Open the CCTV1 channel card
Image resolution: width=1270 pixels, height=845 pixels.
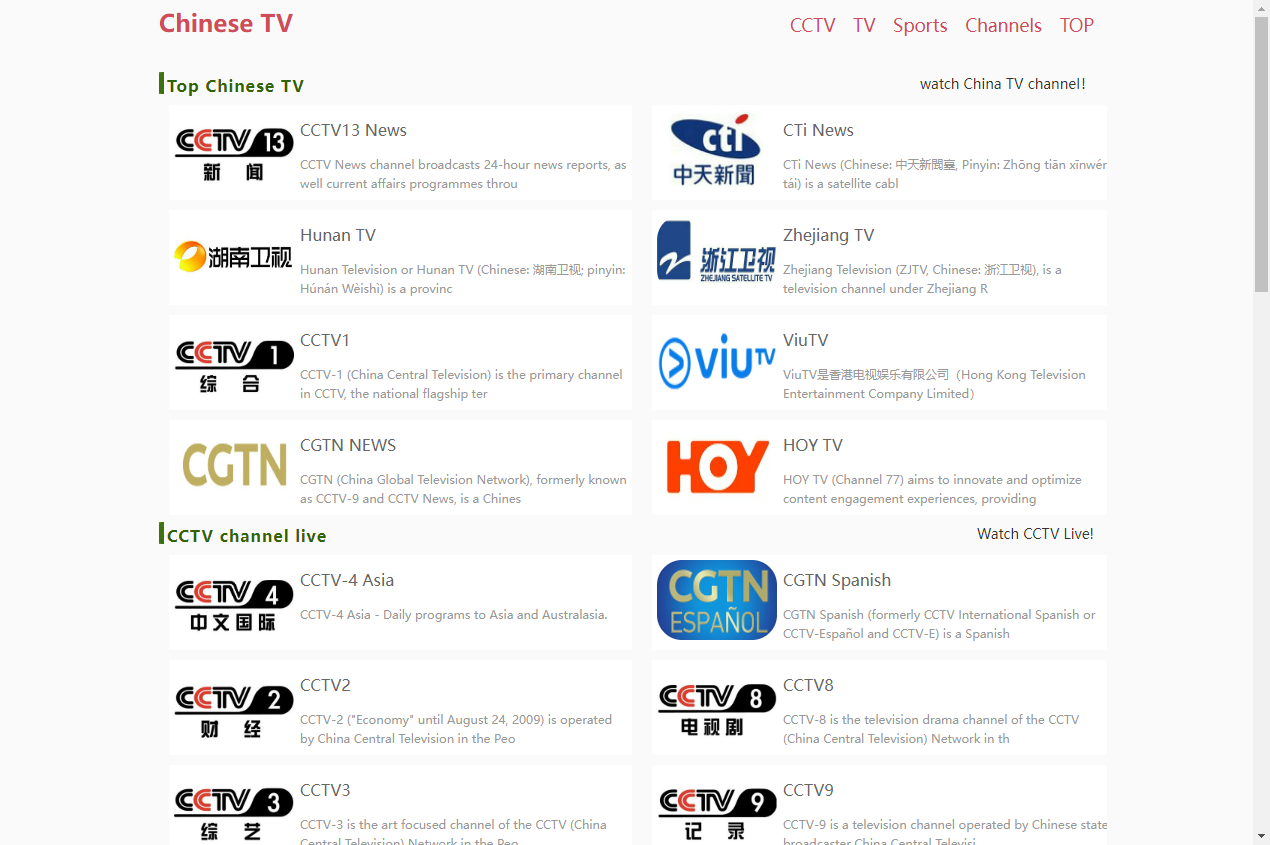pyautogui.click(x=325, y=340)
